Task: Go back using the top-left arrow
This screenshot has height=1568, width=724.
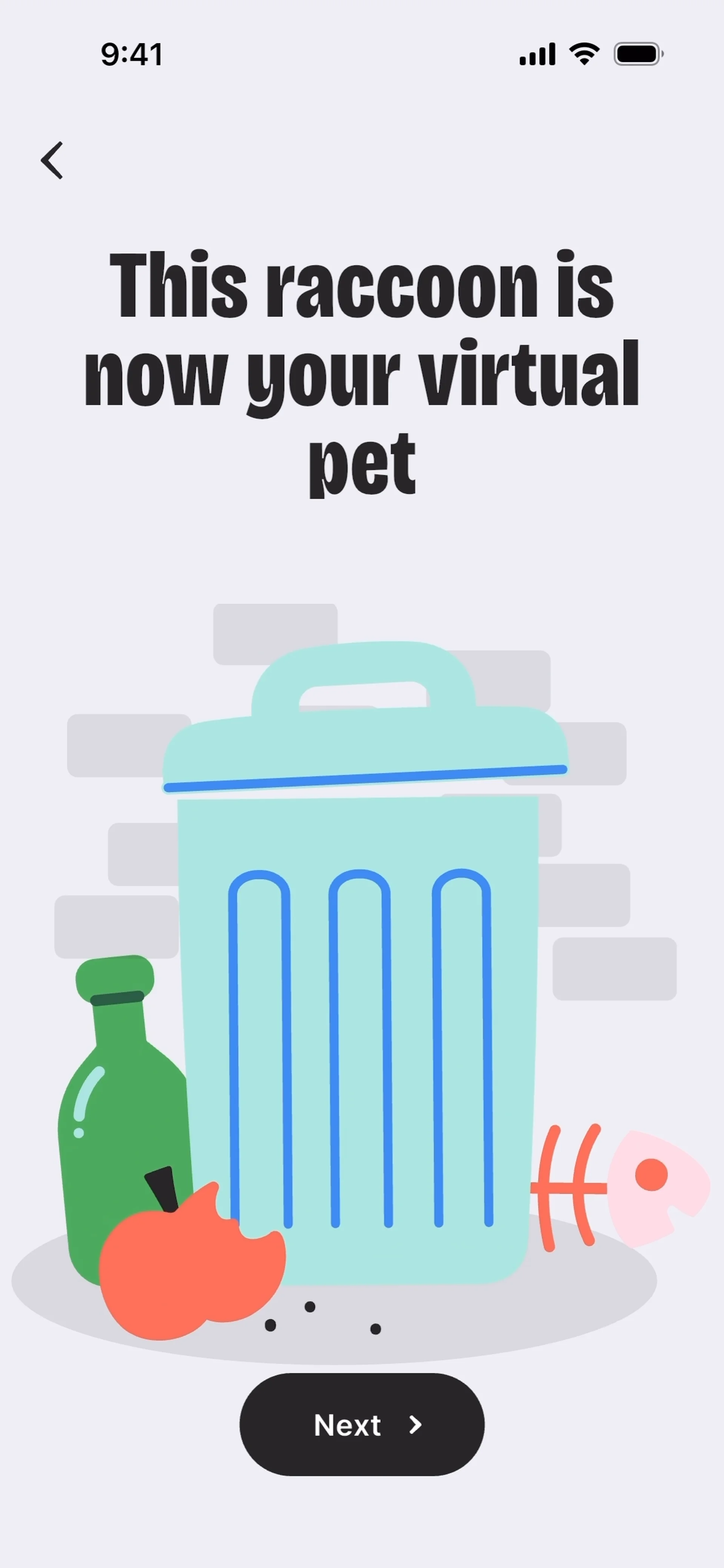Action: point(52,161)
